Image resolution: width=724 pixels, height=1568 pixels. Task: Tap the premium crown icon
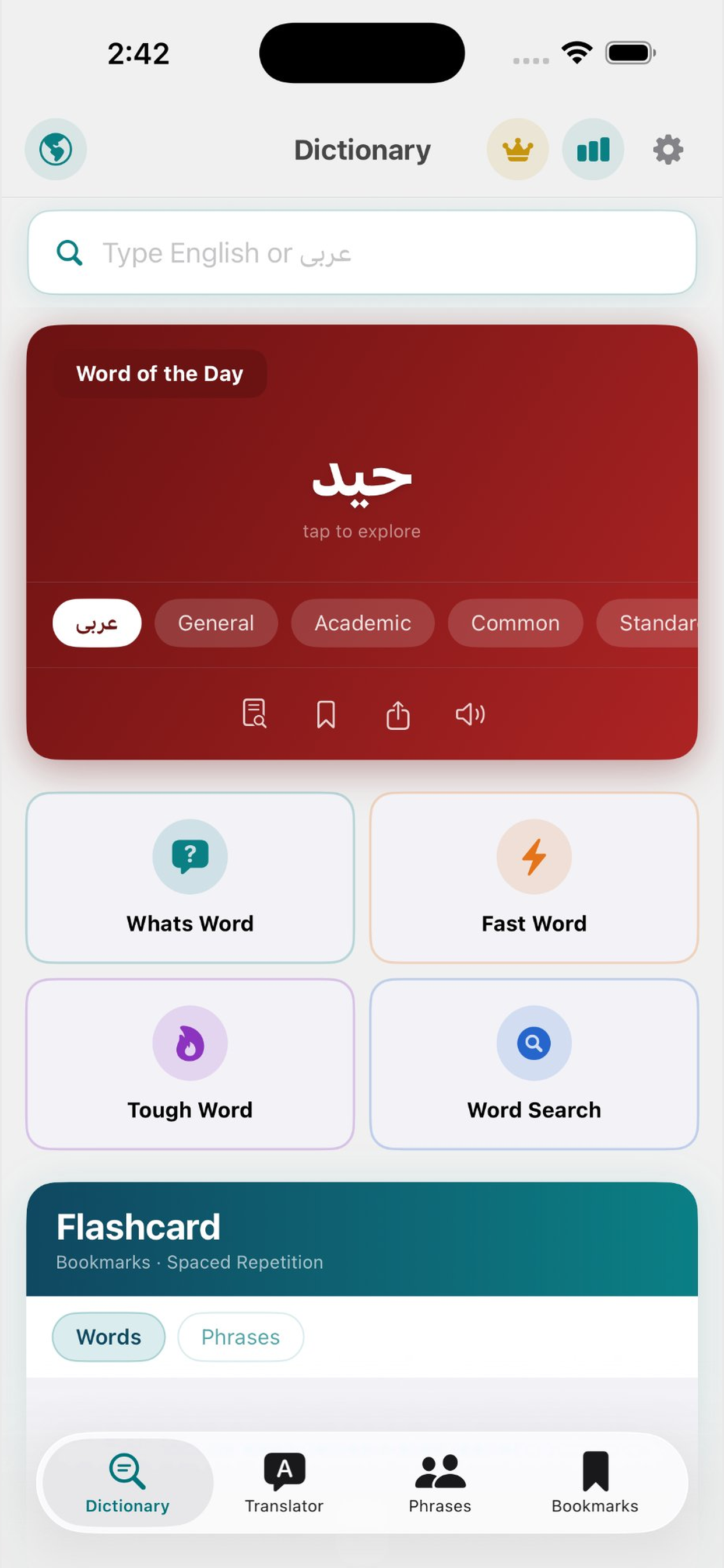click(x=517, y=150)
